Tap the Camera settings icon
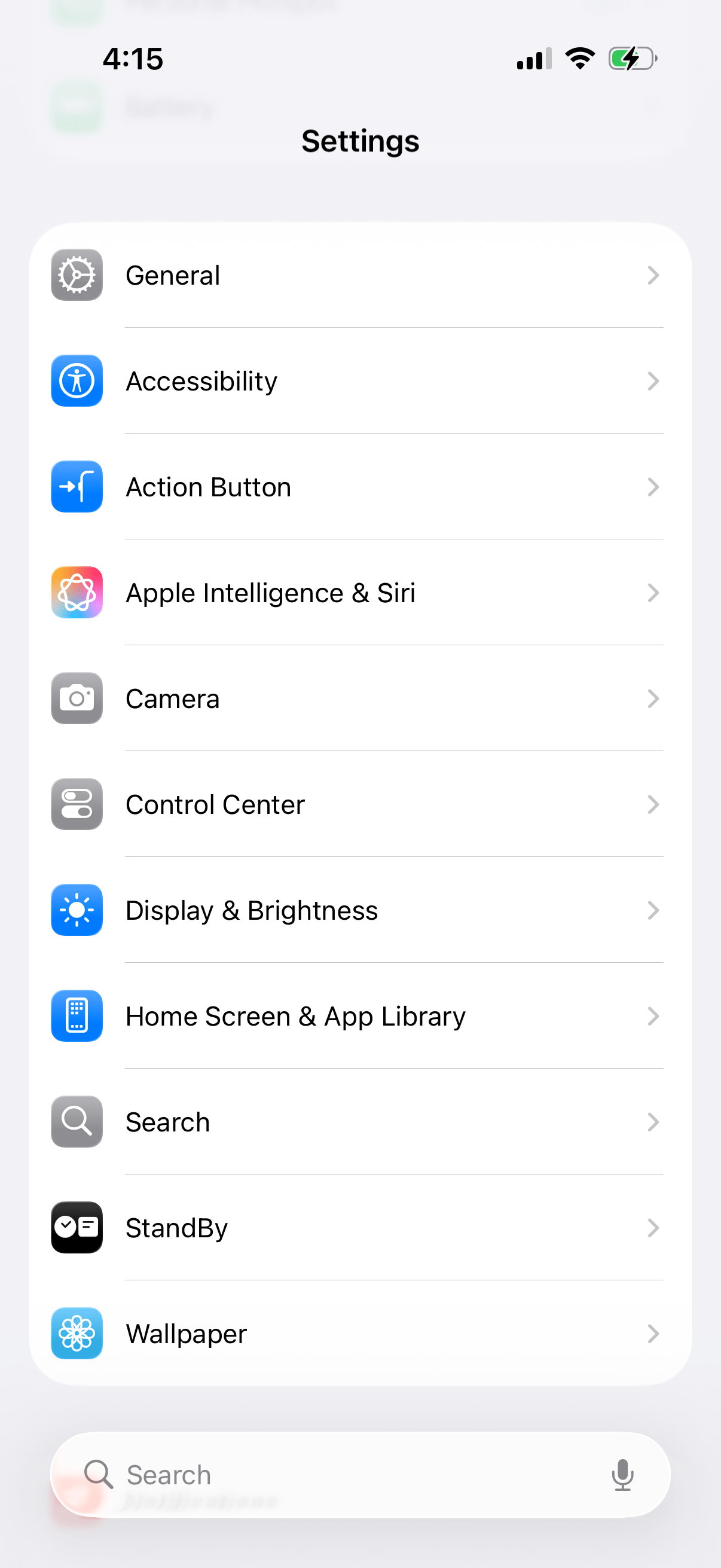 click(x=77, y=698)
